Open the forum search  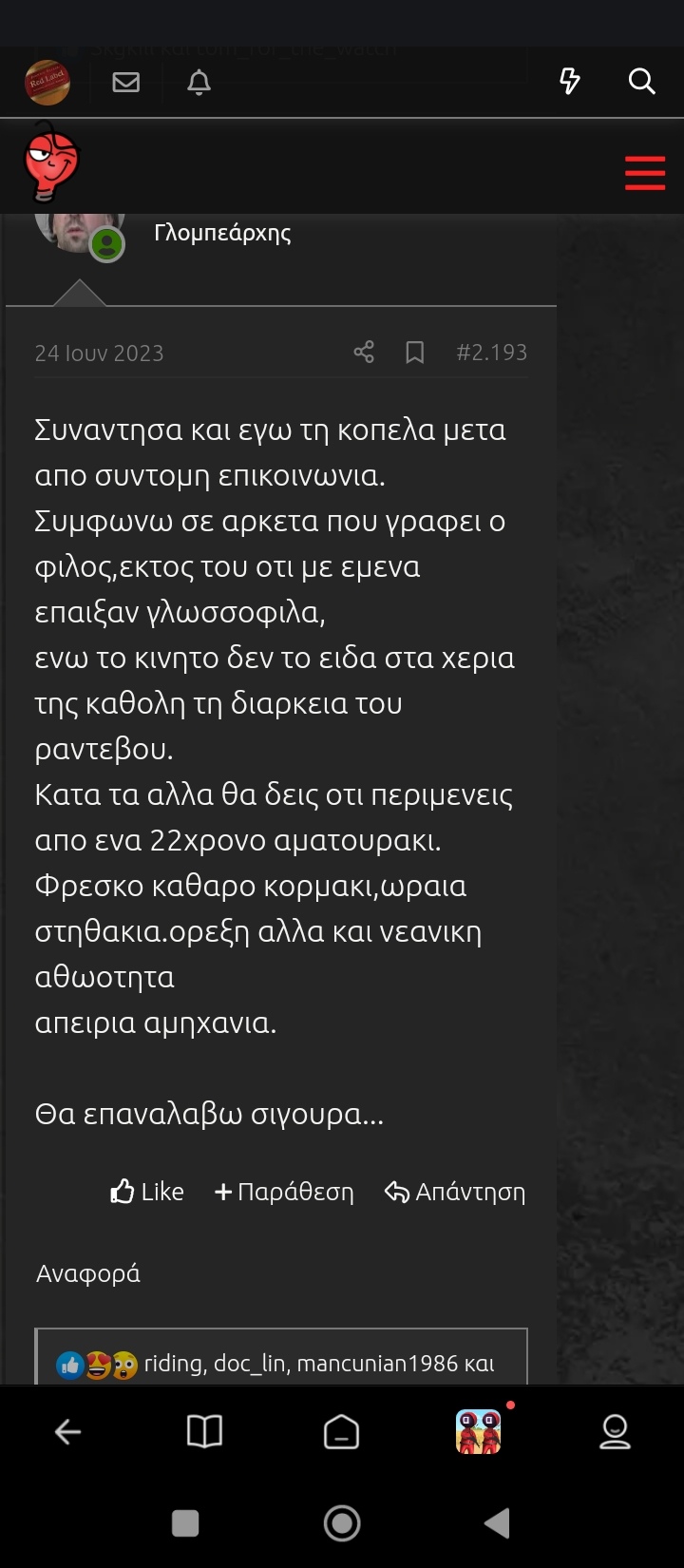642,82
